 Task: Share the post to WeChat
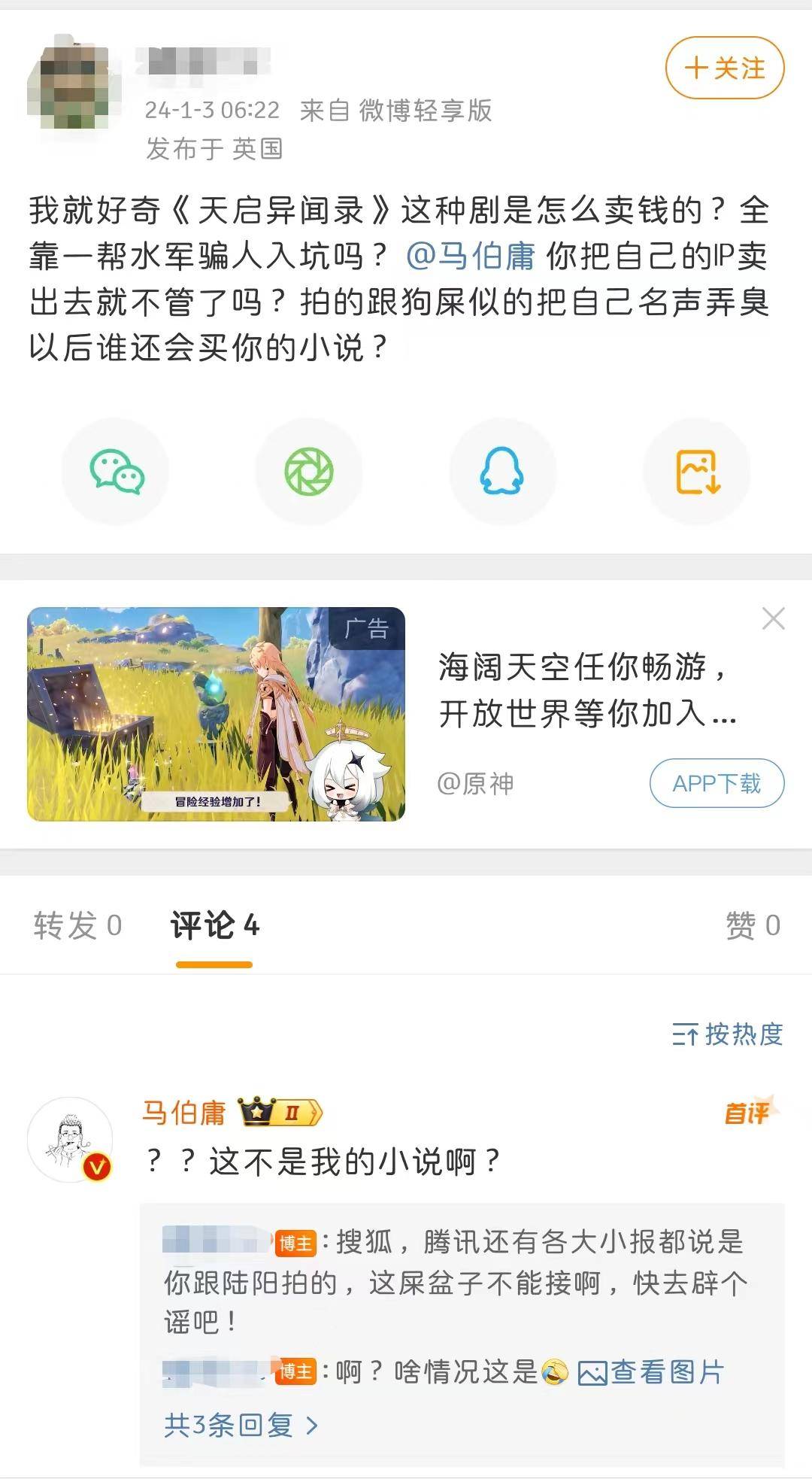pos(116,472)
